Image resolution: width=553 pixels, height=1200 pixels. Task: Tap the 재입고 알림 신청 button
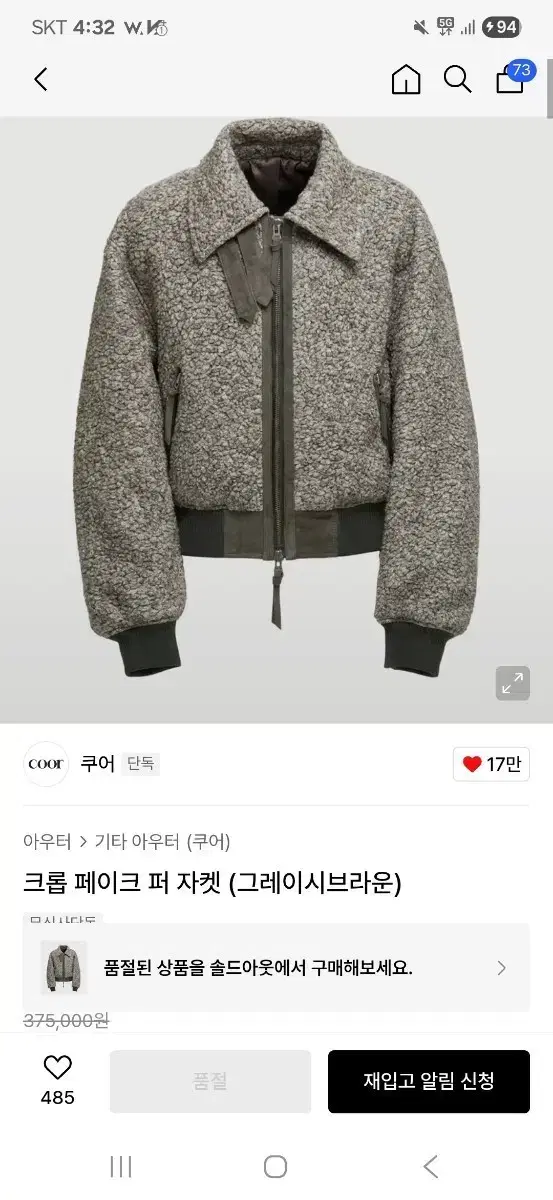[x=429, y=1081]
